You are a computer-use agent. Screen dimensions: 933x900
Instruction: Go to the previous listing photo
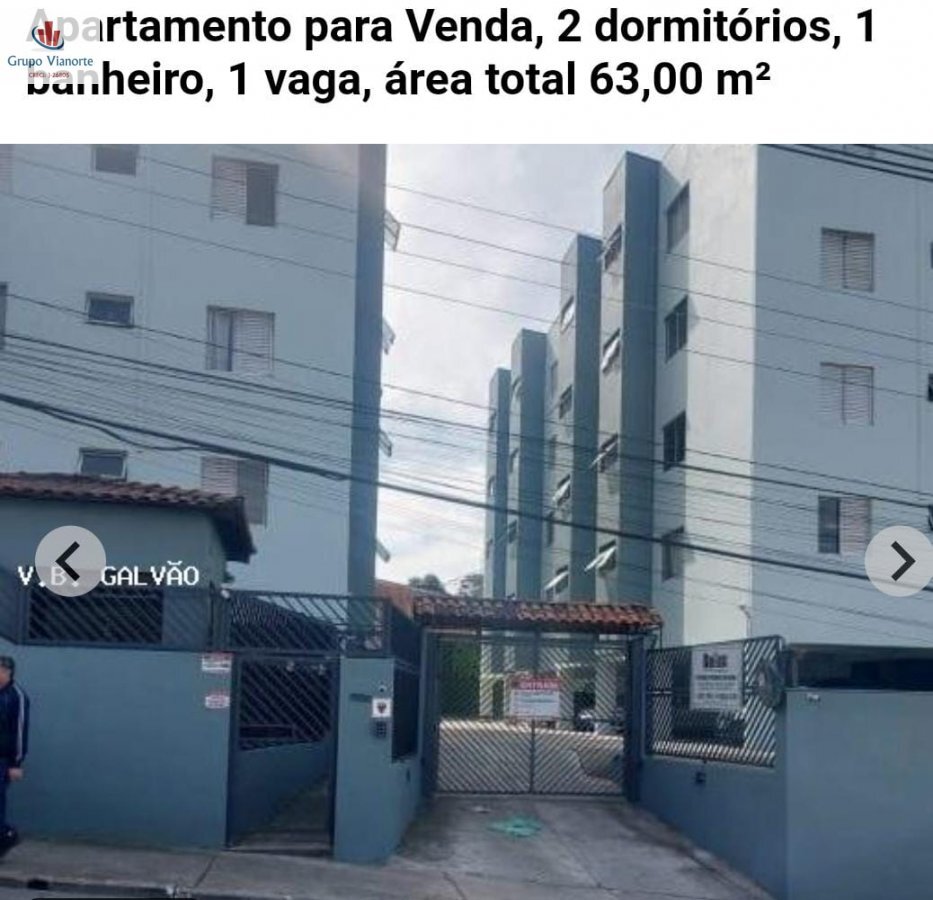coord(70,561)
